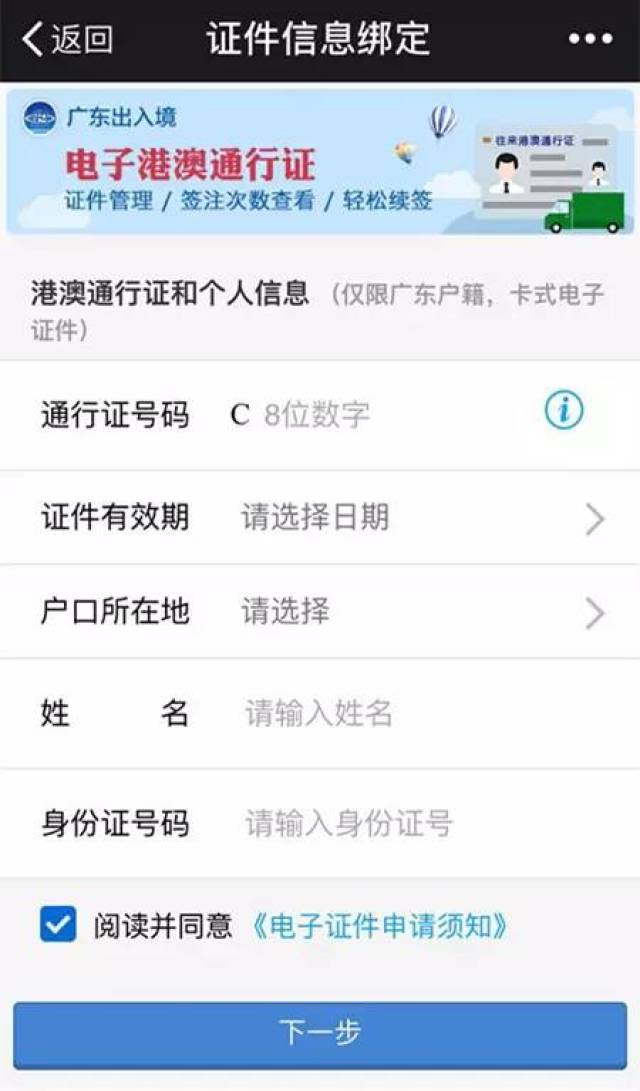Open the 电子港澳通行证 banner

coord(320,162)
